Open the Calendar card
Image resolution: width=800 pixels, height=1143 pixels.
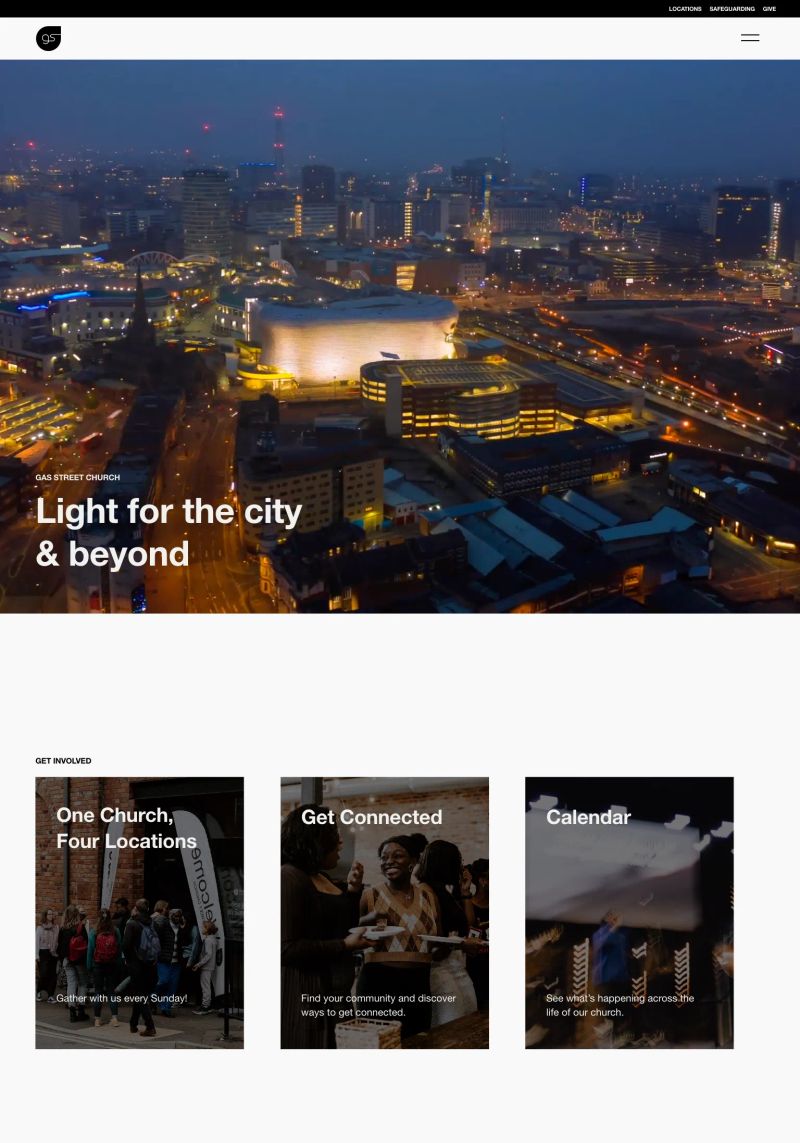pyautogui.click(x=629, y=912)
